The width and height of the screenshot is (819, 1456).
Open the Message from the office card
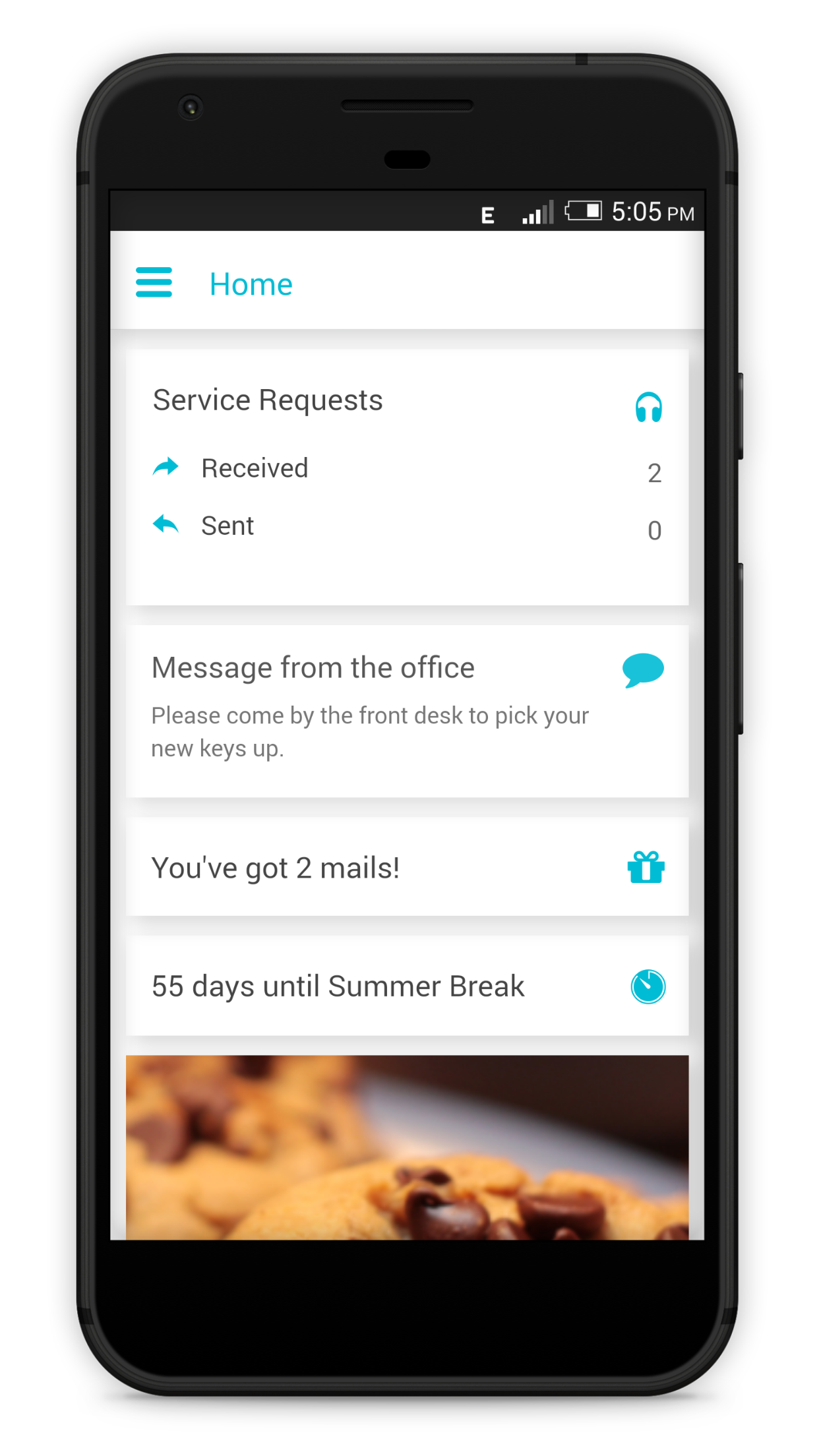coord(406,710)
